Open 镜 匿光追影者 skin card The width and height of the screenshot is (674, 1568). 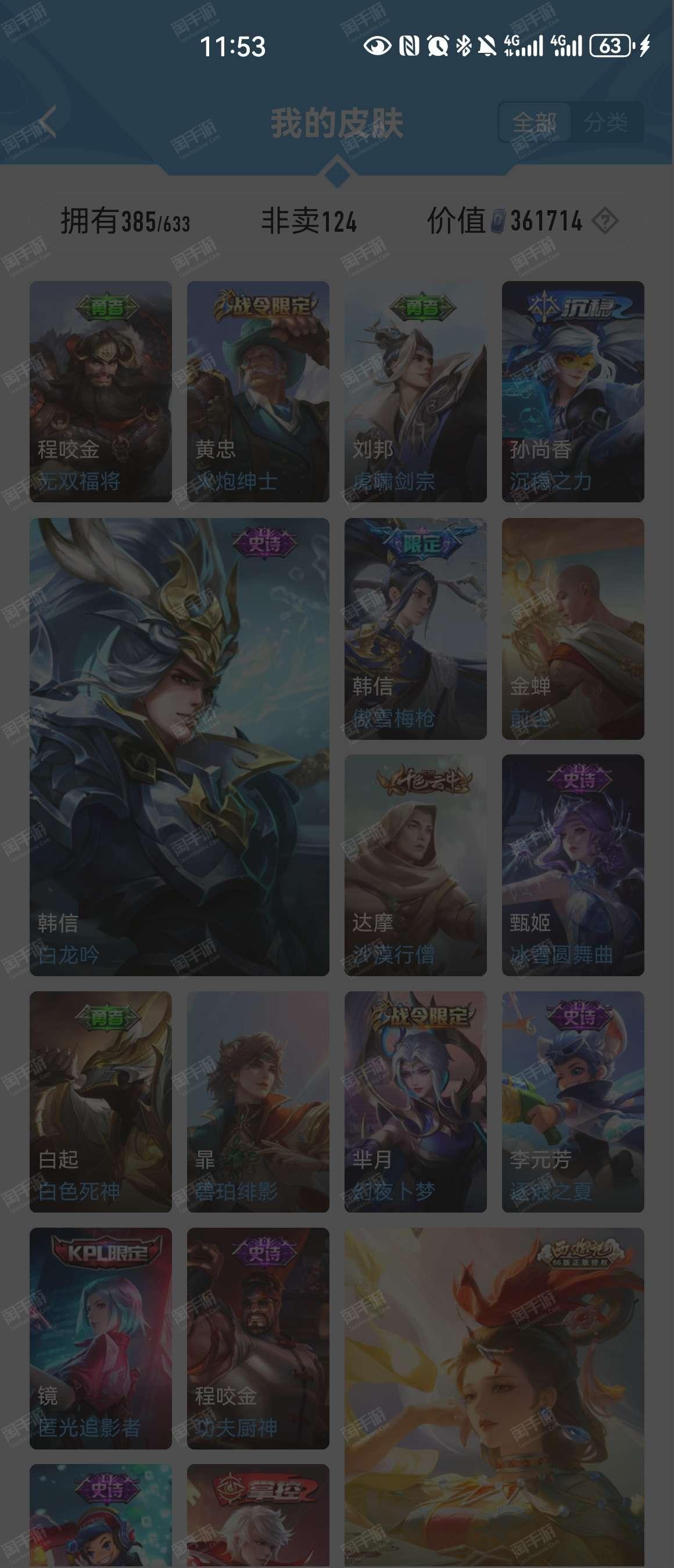pyautogui.click(x=101, y=1338)
